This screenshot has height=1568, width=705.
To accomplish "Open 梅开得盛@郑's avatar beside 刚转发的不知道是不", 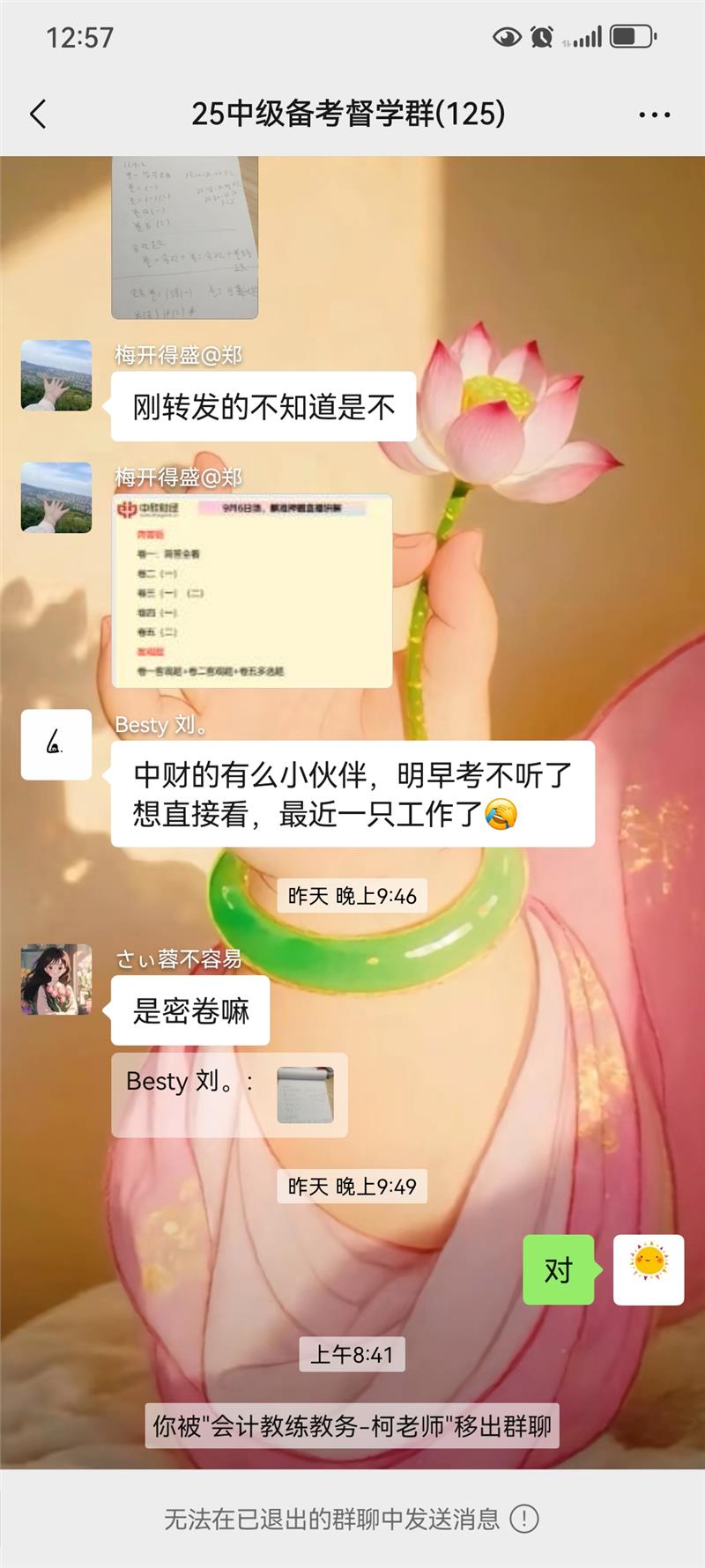I will point(56,375).
